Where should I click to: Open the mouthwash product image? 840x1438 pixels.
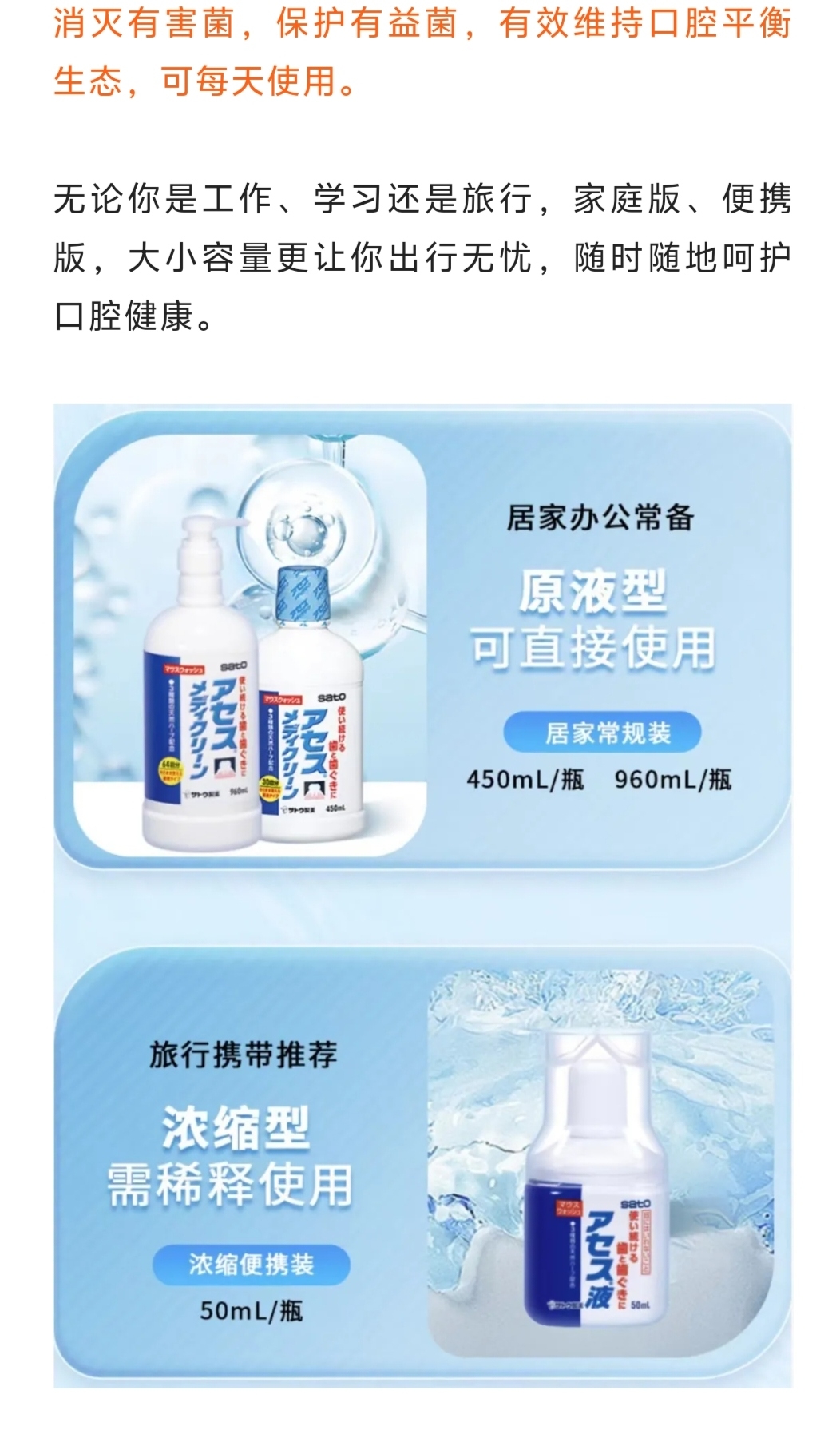(x=422, y=895)
